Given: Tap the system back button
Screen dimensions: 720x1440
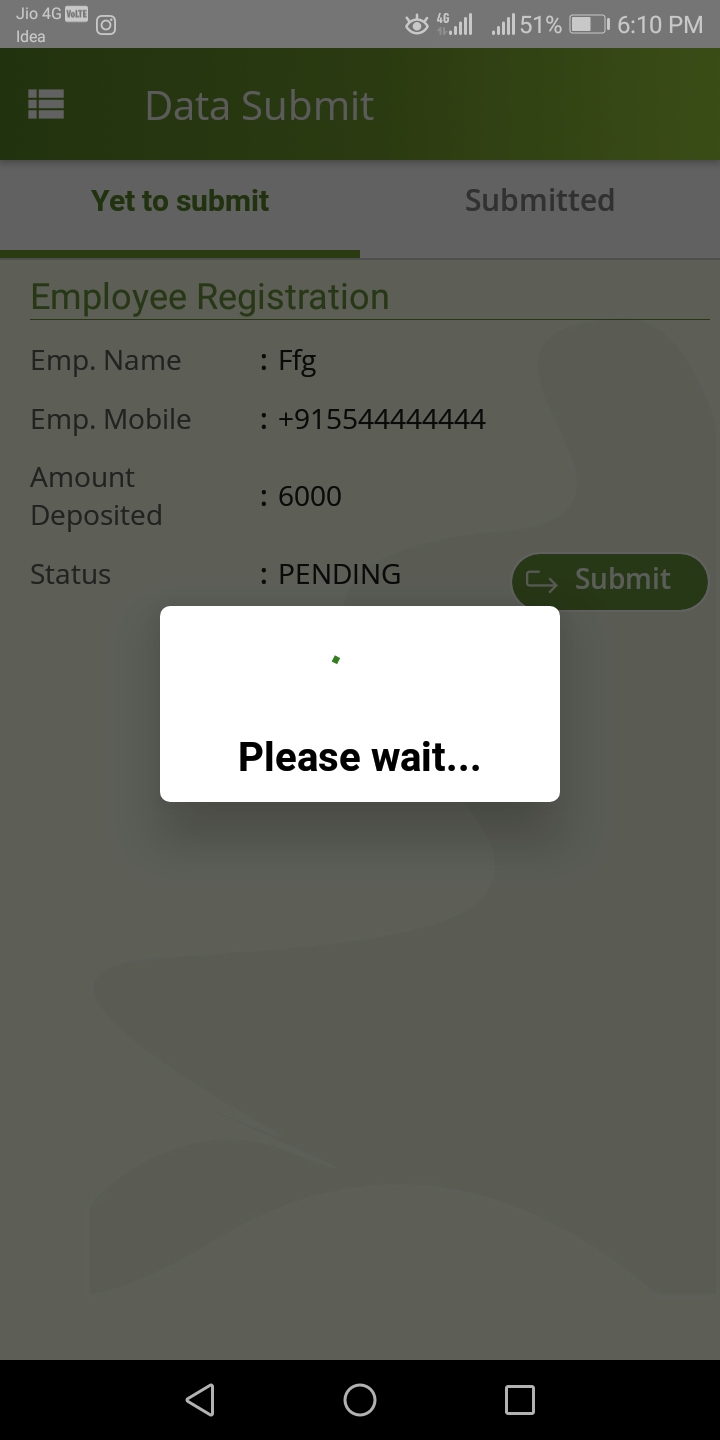Looking at the screenshot, I should pos(200,1399).
